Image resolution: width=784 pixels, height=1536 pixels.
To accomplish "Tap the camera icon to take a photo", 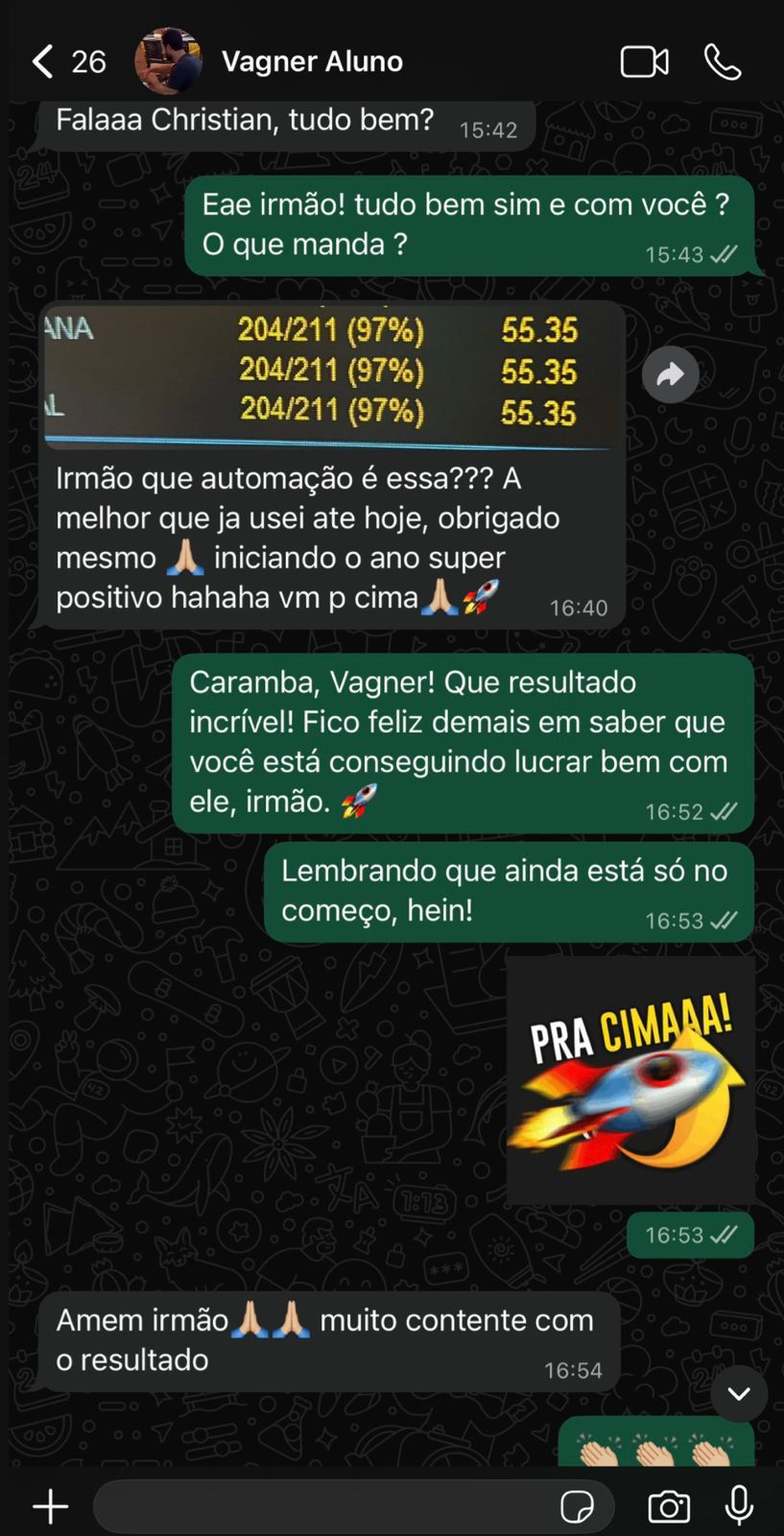I will [x=669, y=1505].
